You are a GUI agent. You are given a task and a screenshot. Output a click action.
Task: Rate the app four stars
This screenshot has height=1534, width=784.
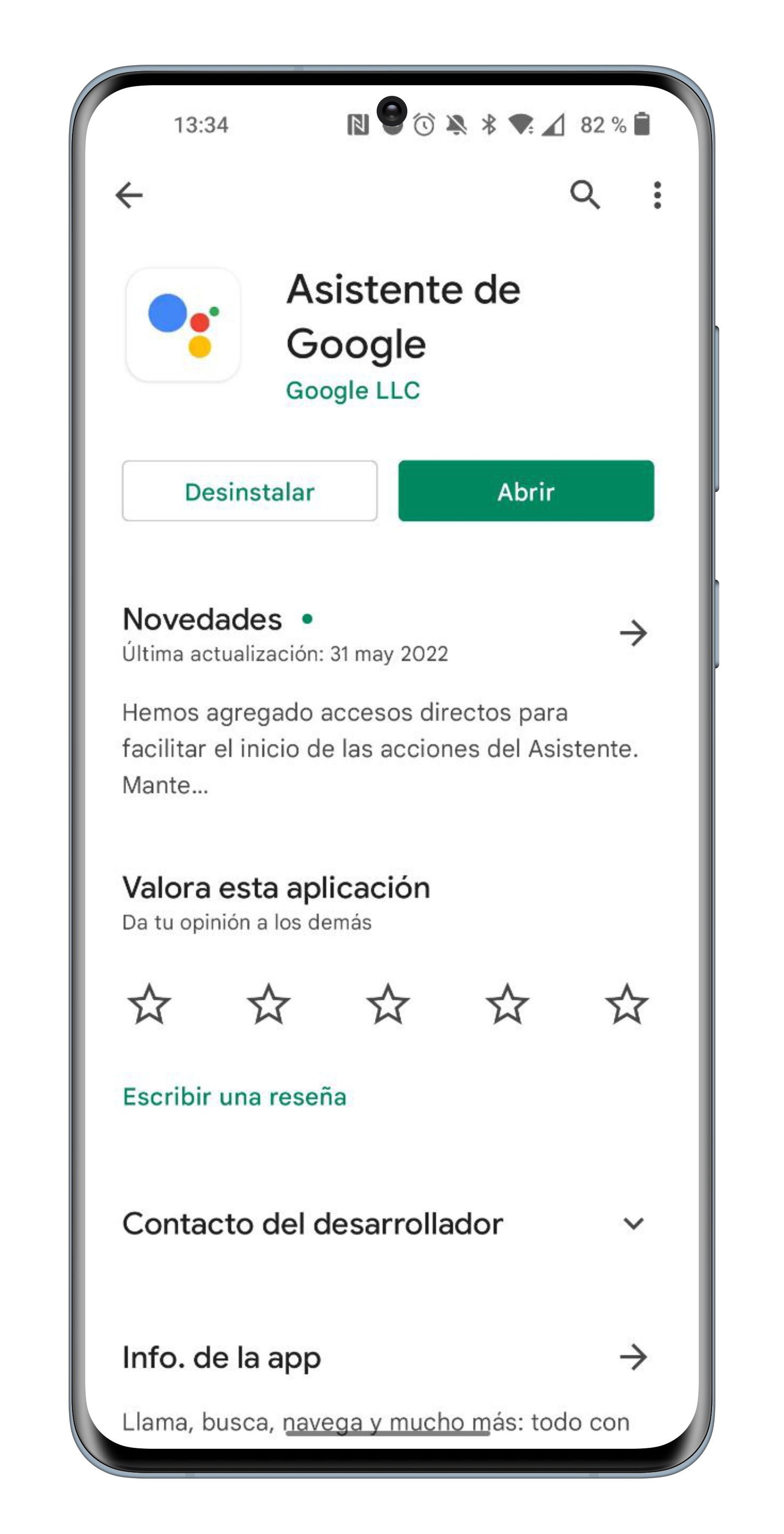click(x=507, y=1004)
